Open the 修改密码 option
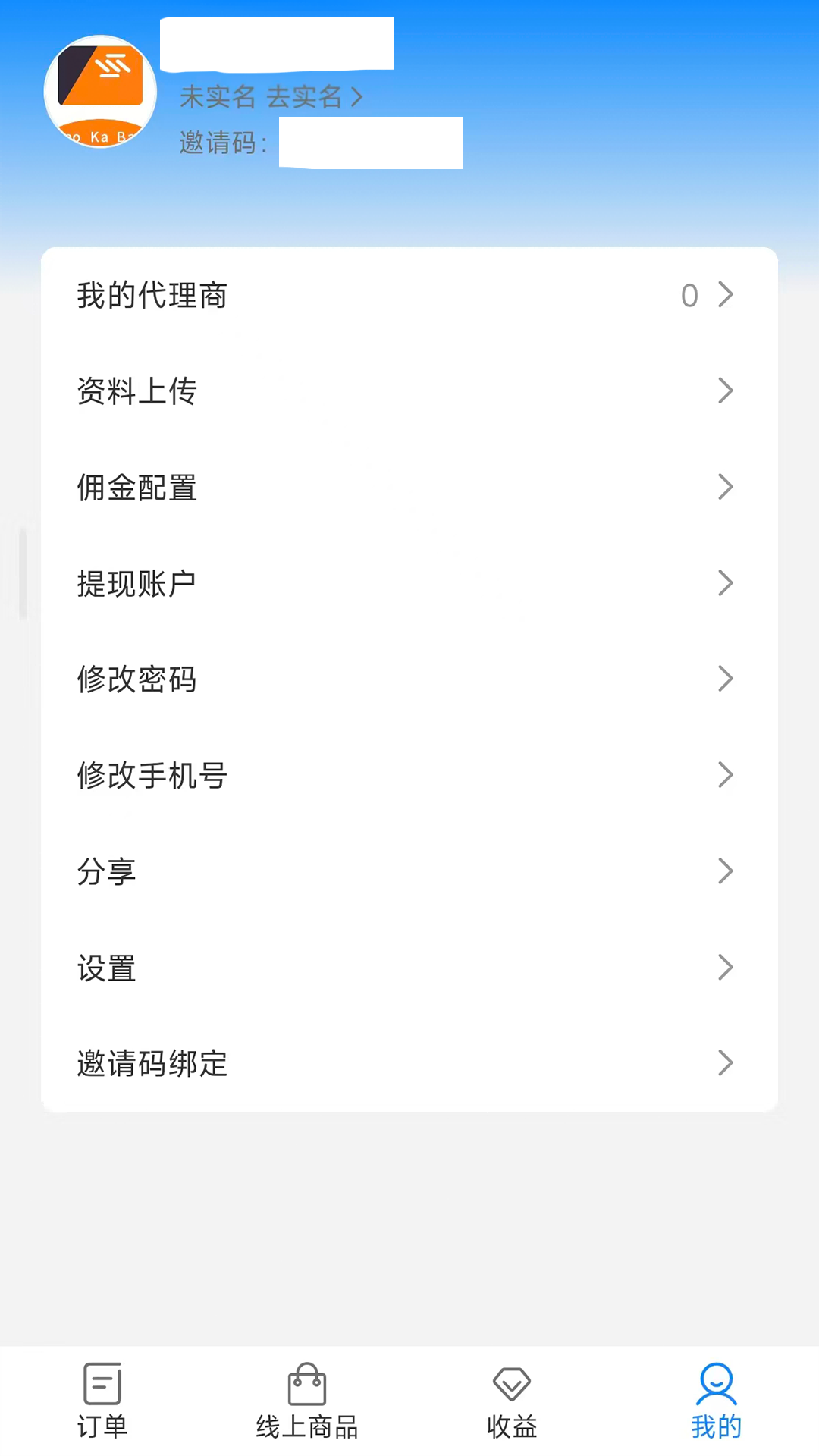819x1456 pixels. tap(136, 679)
